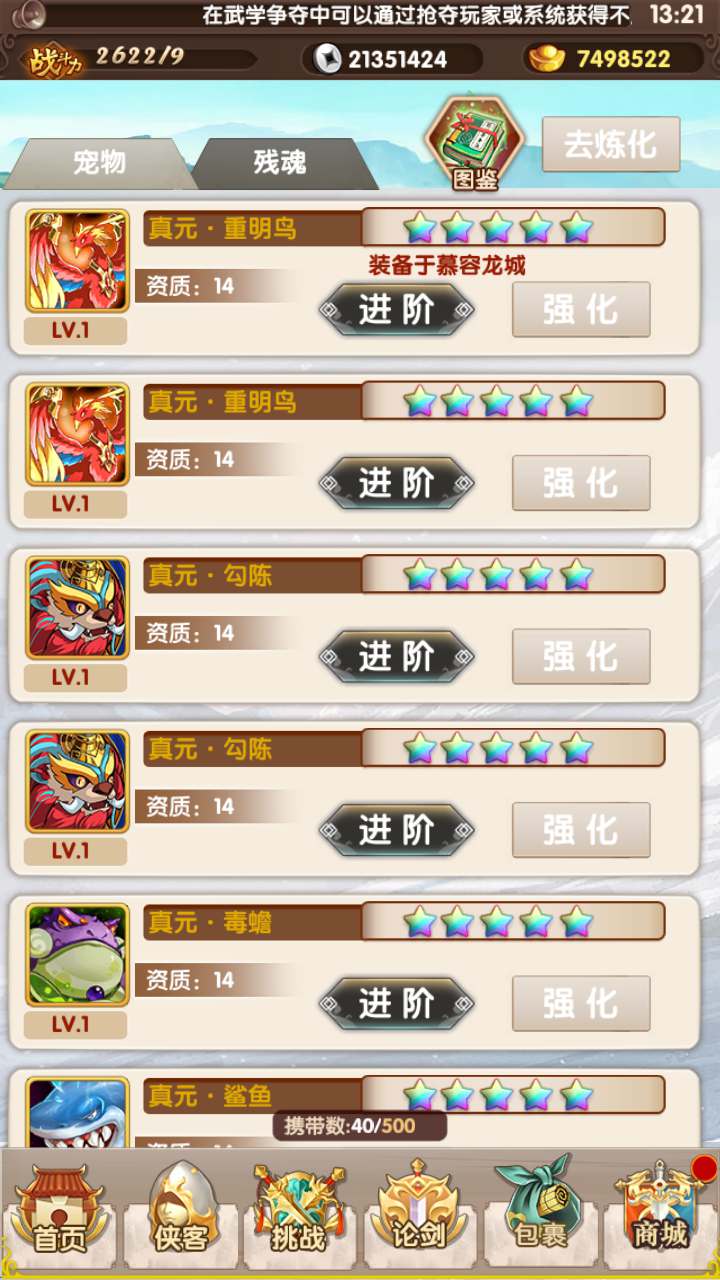Open the 真元·鲨鱼 pet portrait
Viewport: 720px width, 1280px height.
77,1112
